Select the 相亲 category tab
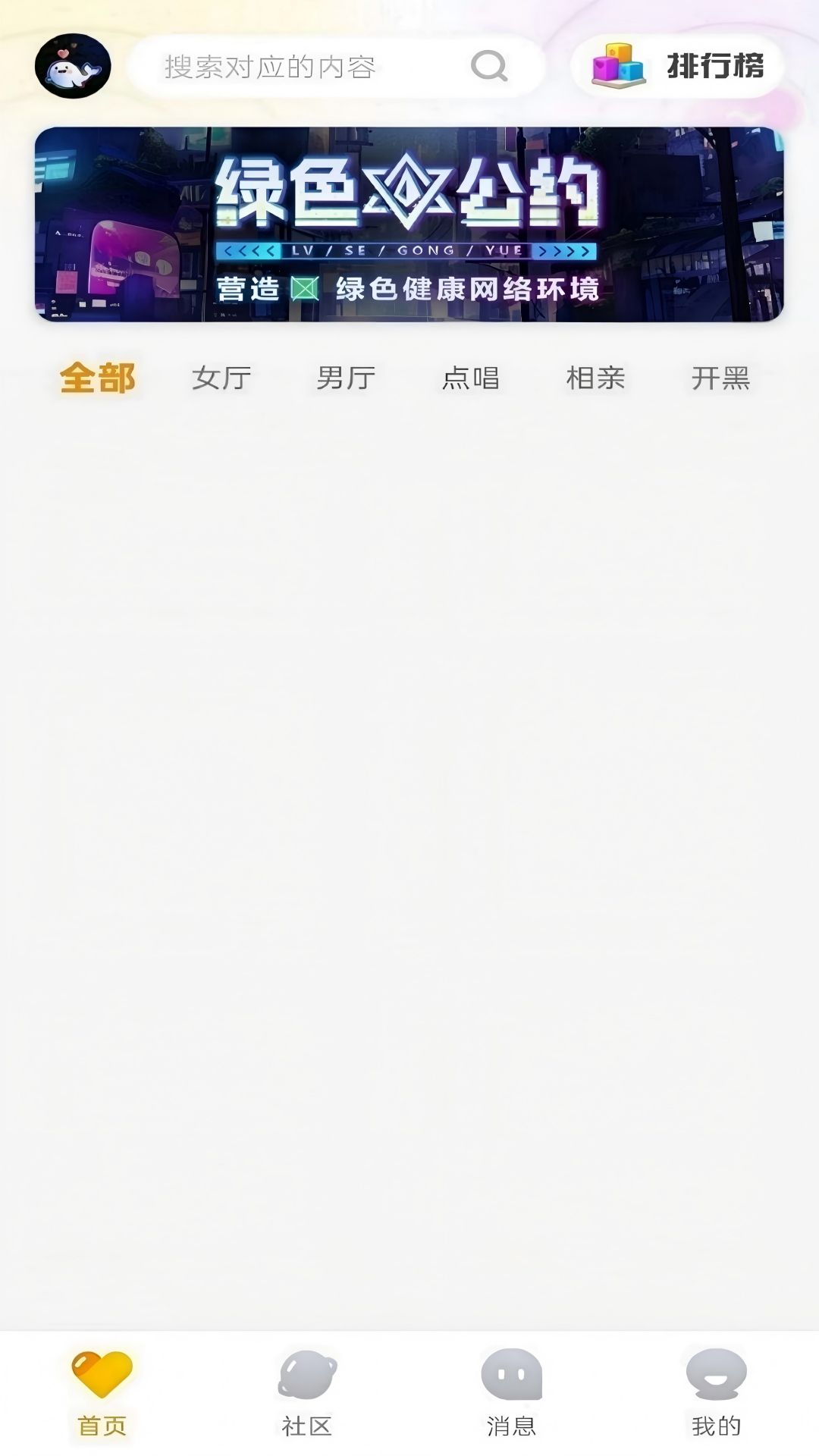The height and width of the screenshot is (1456, 819). tap(596, 379)
